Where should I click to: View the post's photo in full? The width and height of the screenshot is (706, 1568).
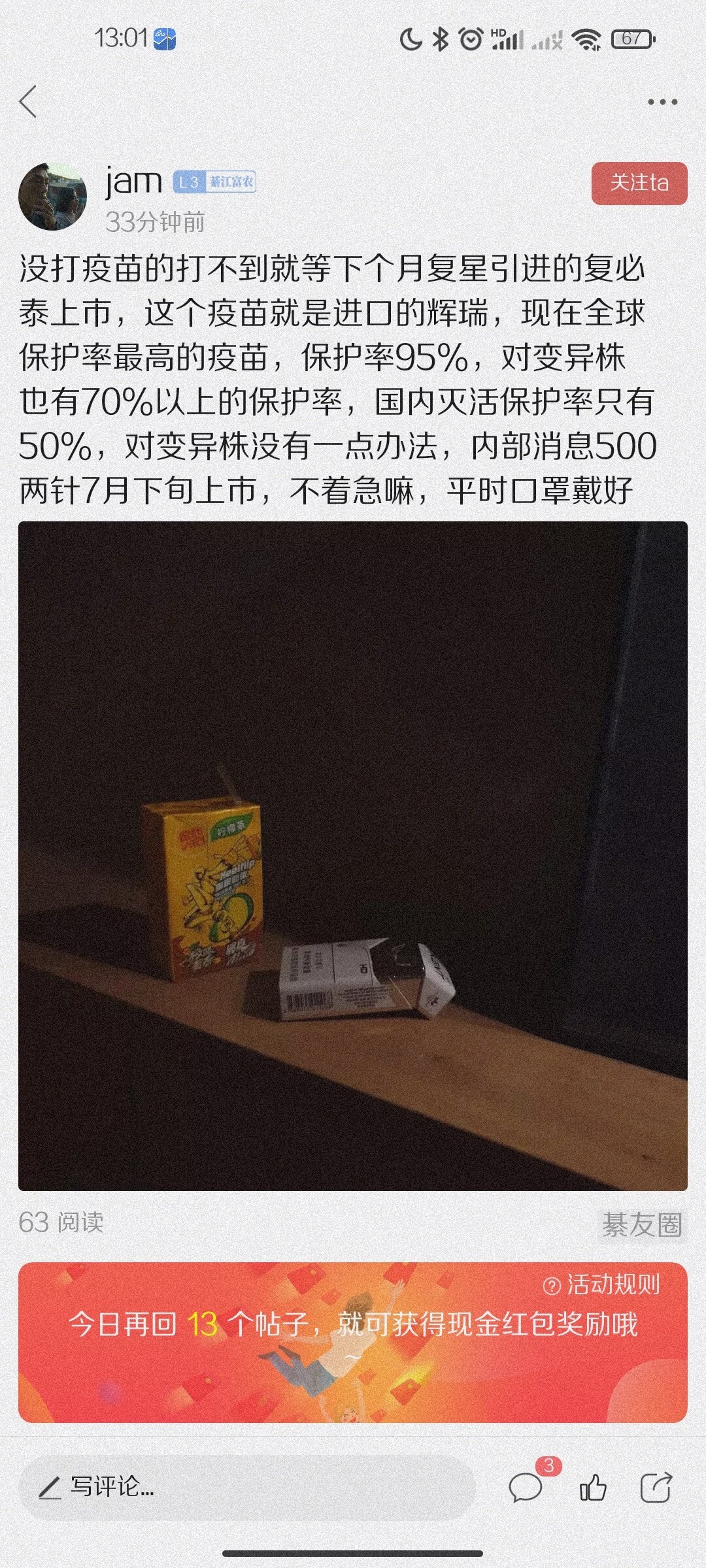coord(353,856)
